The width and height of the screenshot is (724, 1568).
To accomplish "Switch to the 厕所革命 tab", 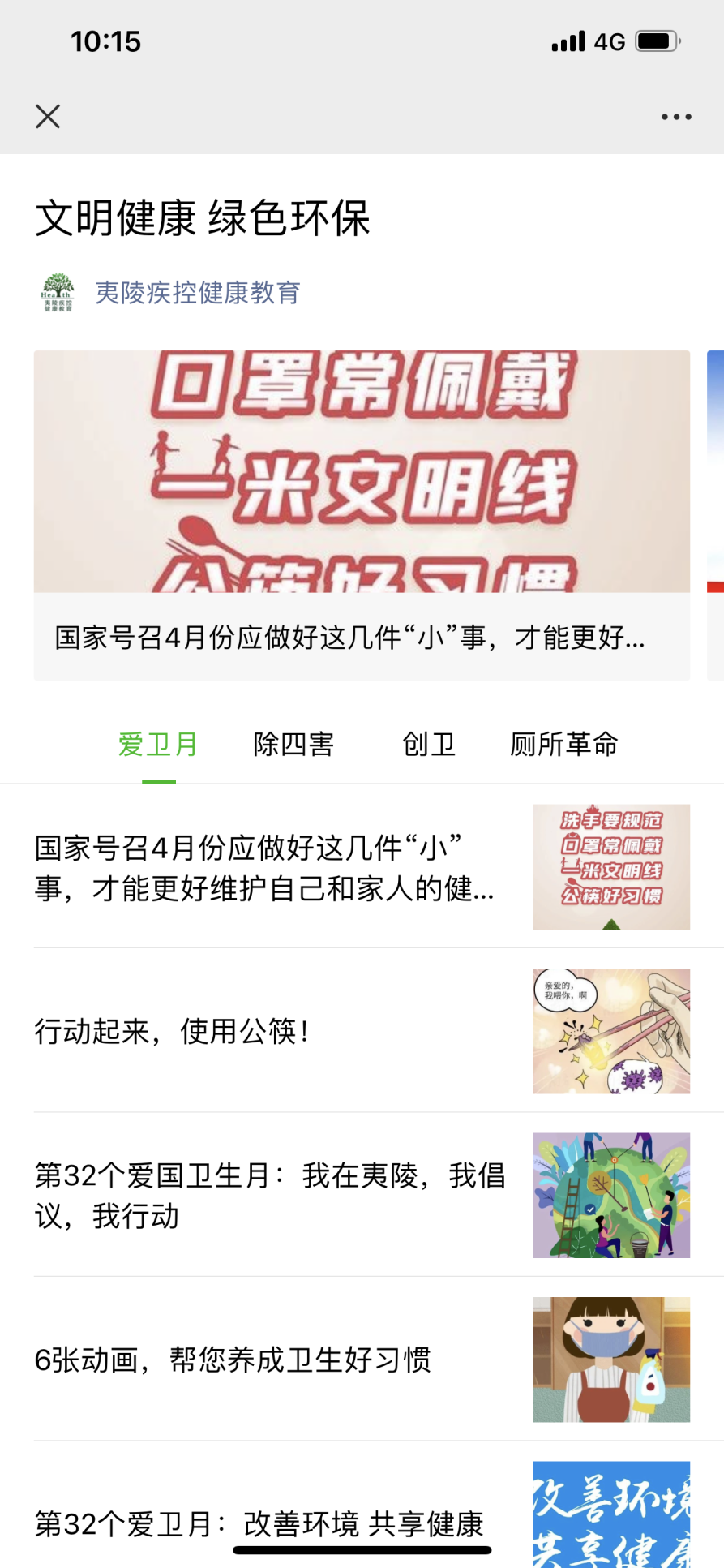I will coord(564,745).
